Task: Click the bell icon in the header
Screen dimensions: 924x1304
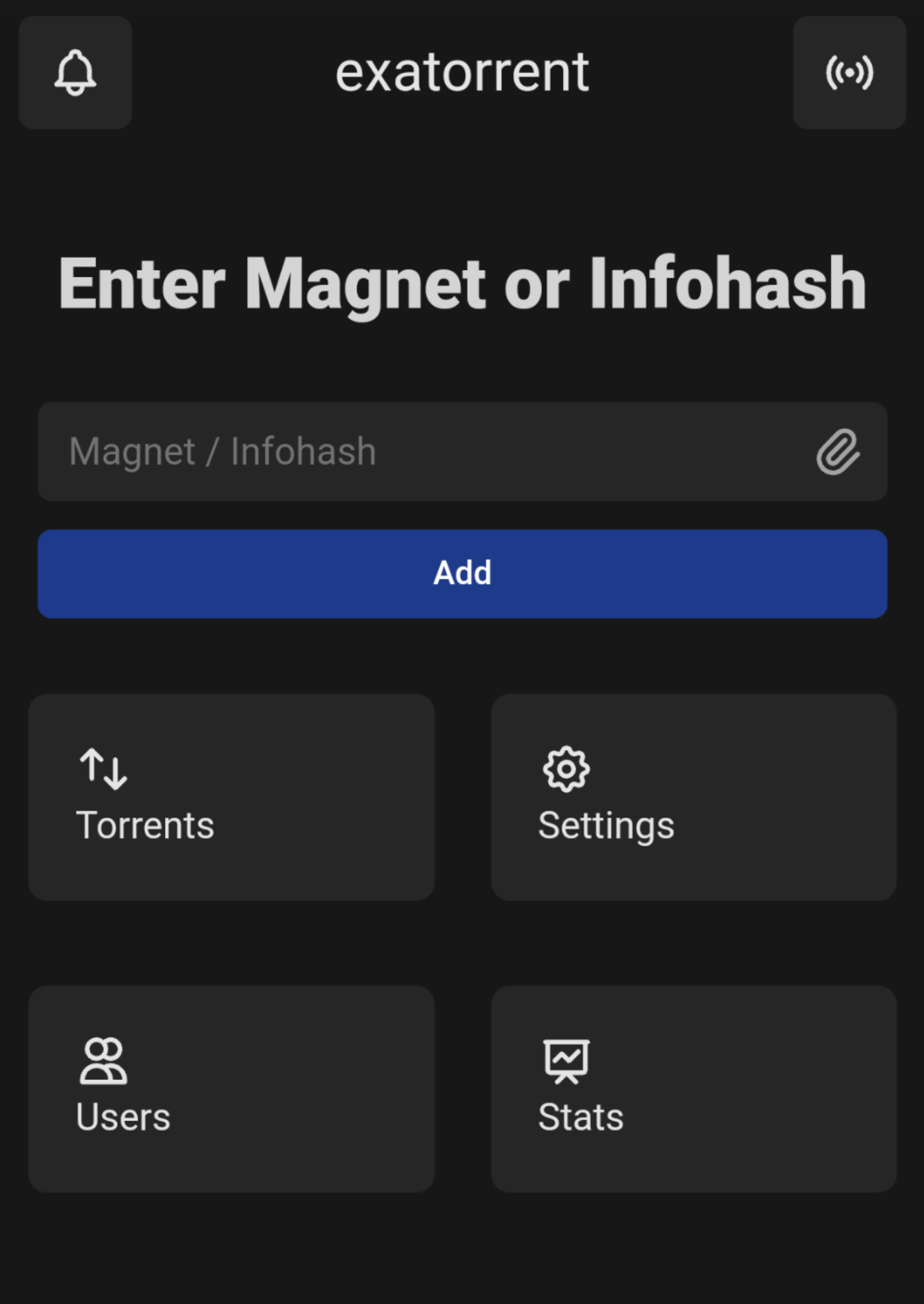Action: pos(75,72)
